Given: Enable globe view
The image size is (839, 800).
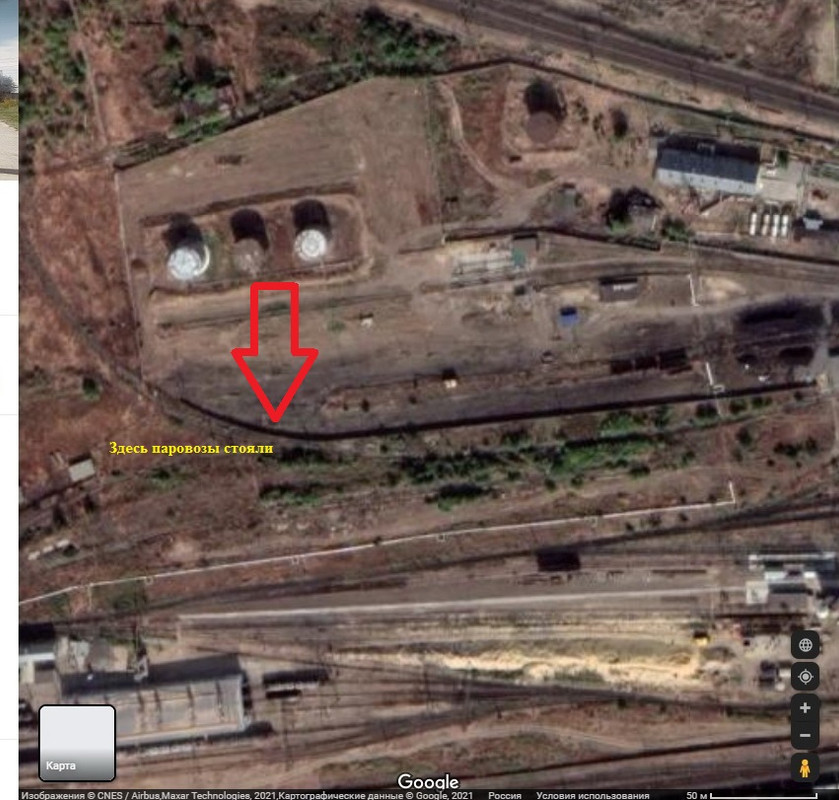Looking at the screenshot, I should [x=805, y=645].
